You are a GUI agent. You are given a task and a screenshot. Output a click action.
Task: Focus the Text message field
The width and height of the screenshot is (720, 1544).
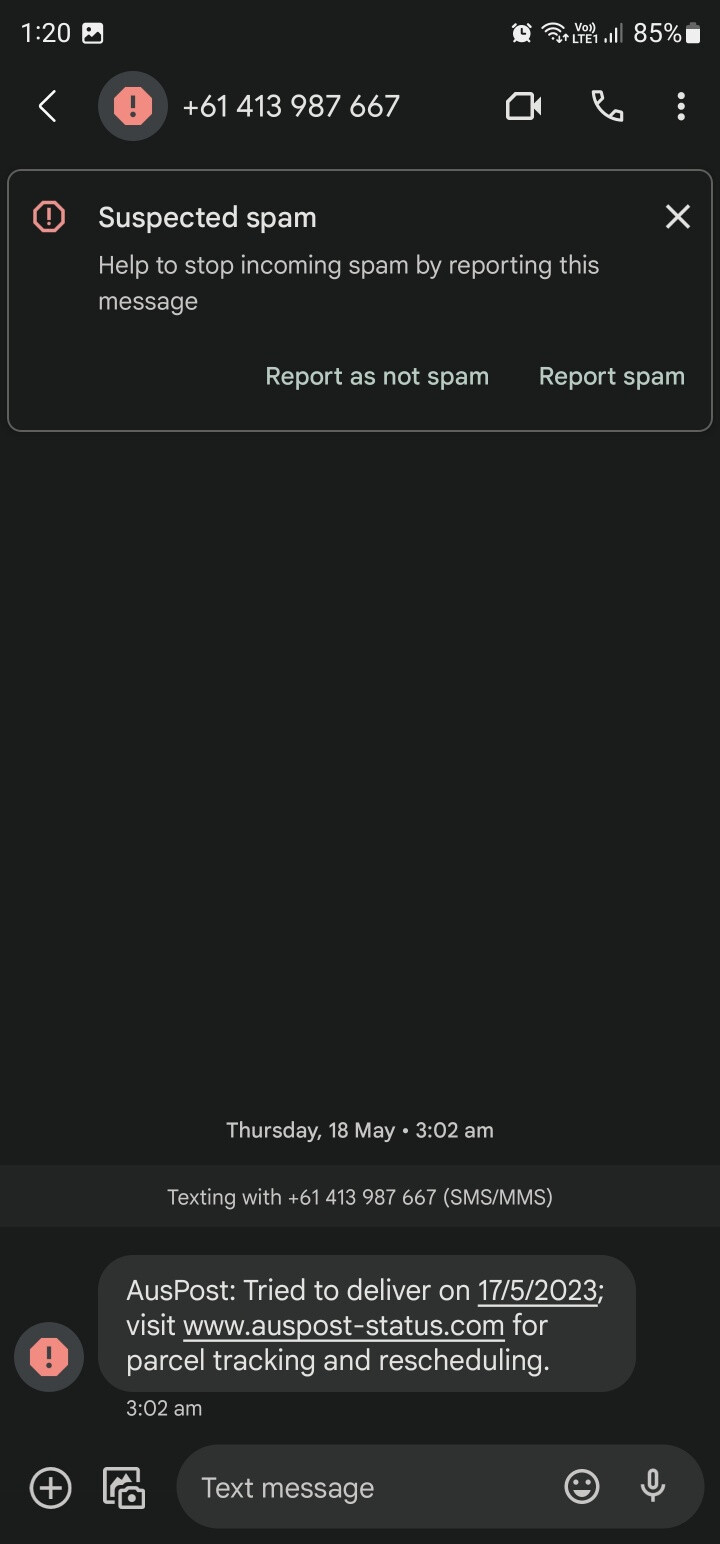370,1488
